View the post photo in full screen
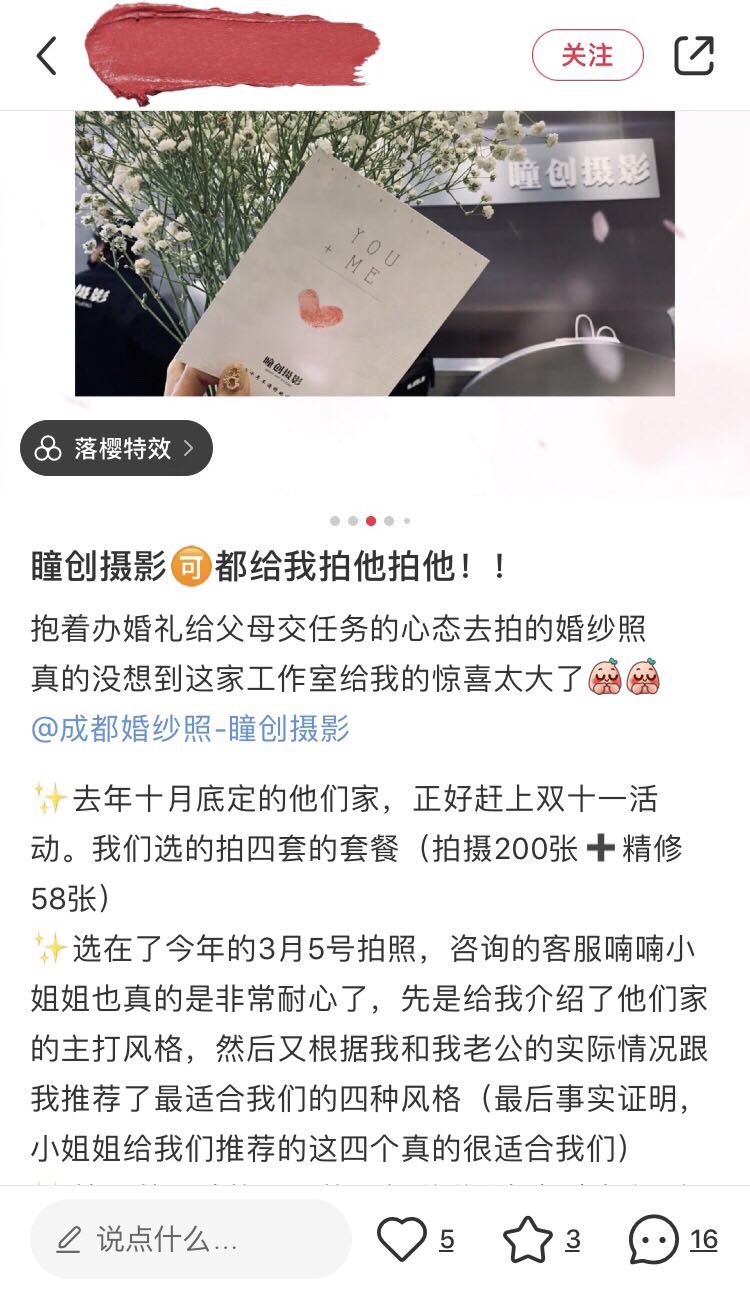This screenshot has height=1293, width=750. (x=375, y=253)
